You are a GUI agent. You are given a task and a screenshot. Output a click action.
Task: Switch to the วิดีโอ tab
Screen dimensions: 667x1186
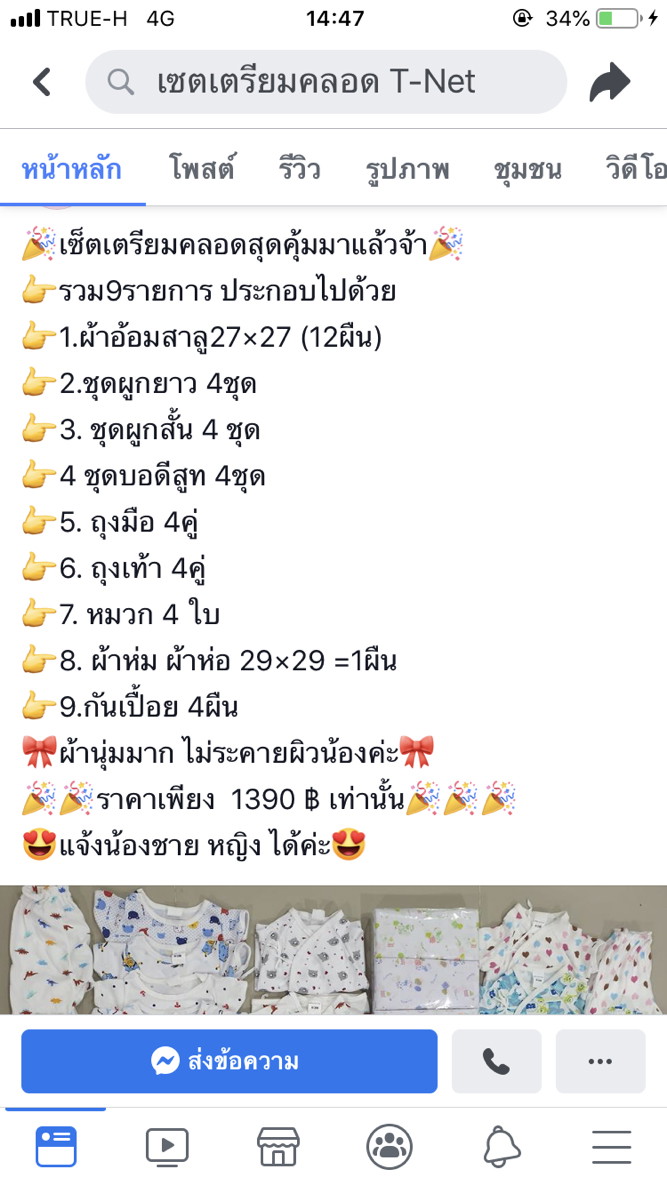pos(635,169)
